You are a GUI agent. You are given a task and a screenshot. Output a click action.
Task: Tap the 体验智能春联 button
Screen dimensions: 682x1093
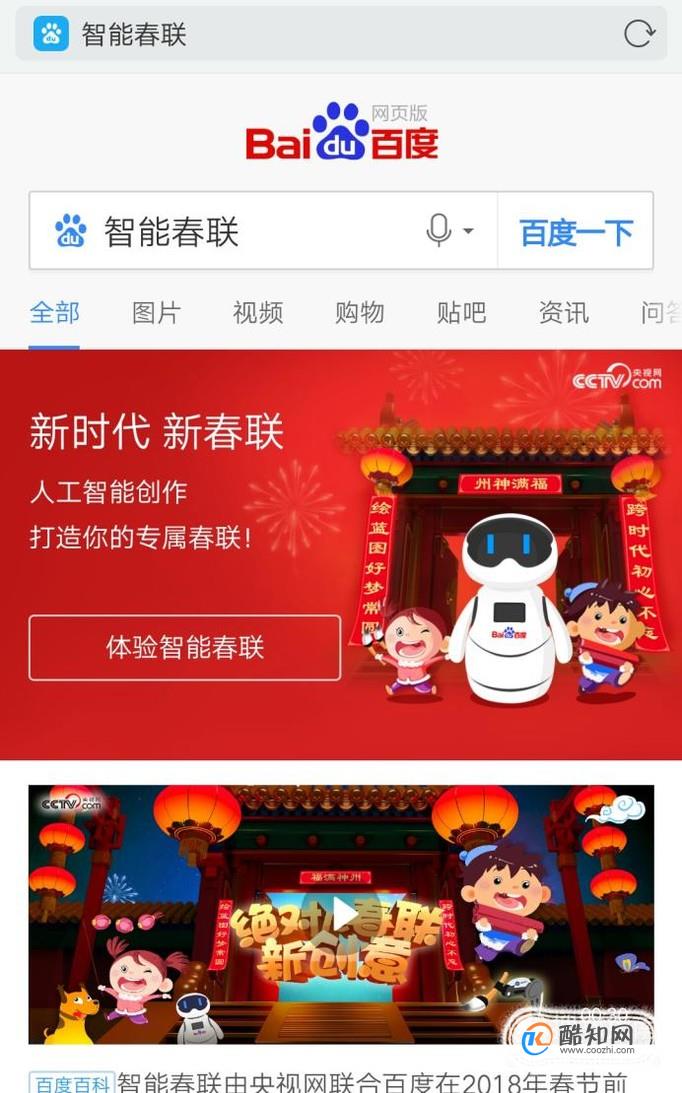pyautogui.click(x=185, y=647)
